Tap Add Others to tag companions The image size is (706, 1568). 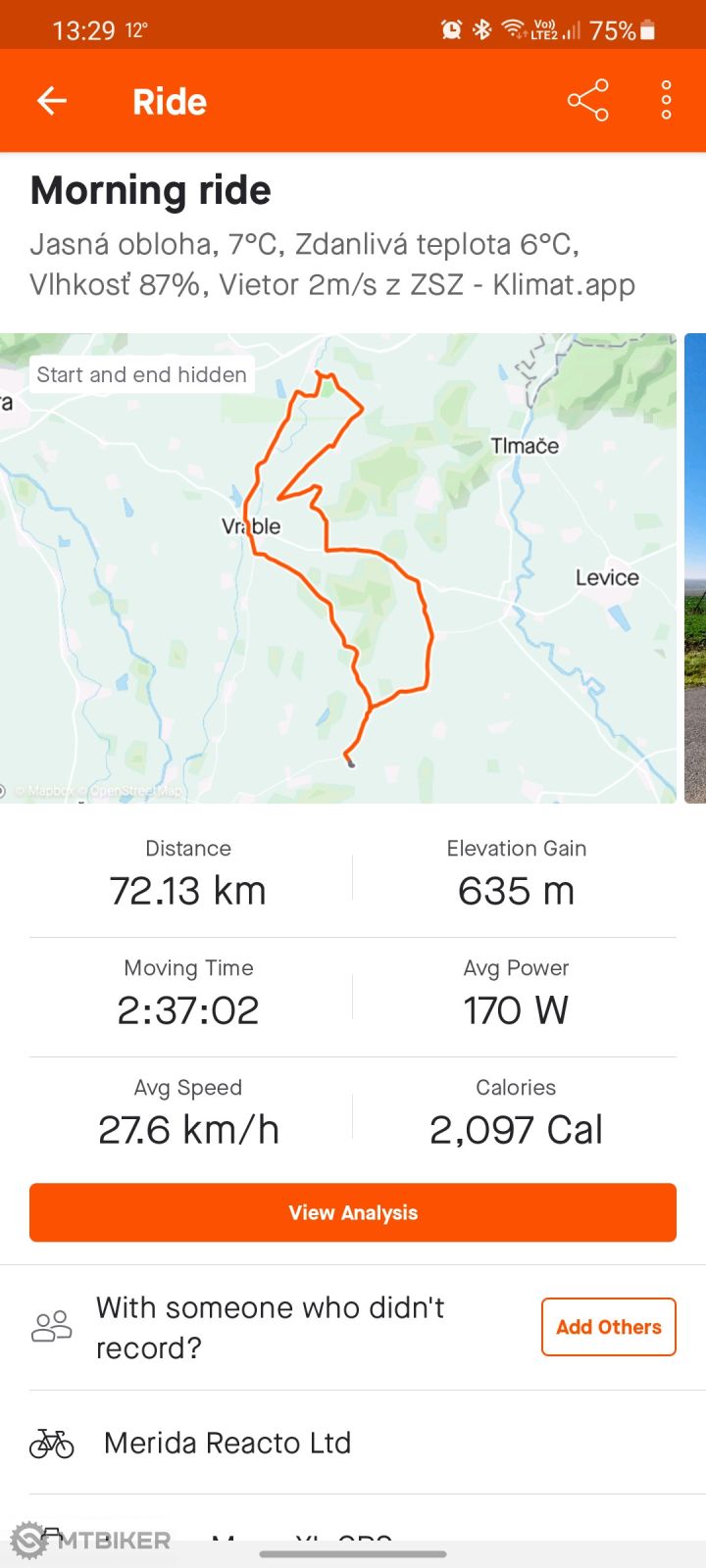click(x=608, y=1326)
